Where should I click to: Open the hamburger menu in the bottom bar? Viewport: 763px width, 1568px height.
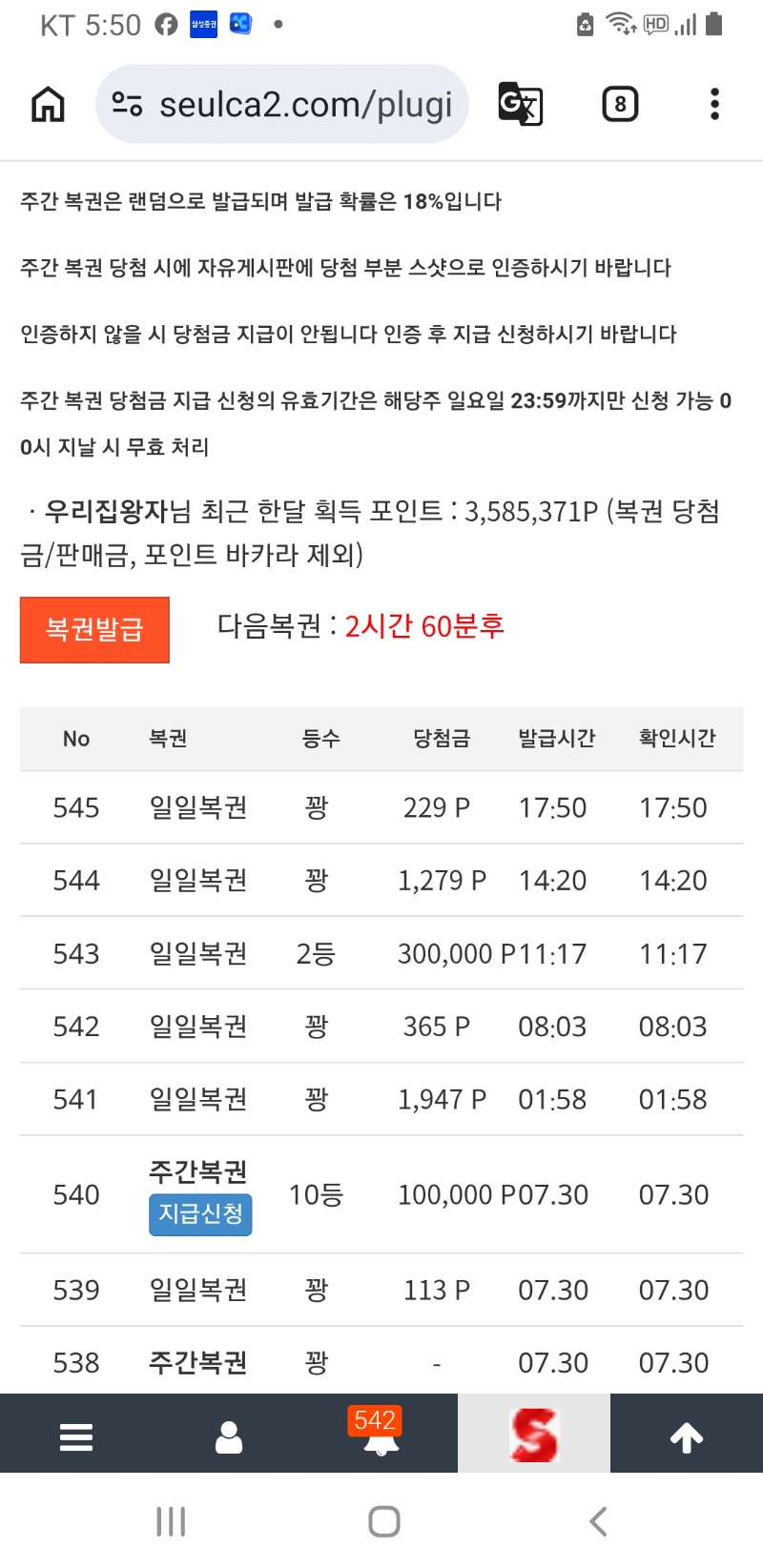(x=76, y=1436)
